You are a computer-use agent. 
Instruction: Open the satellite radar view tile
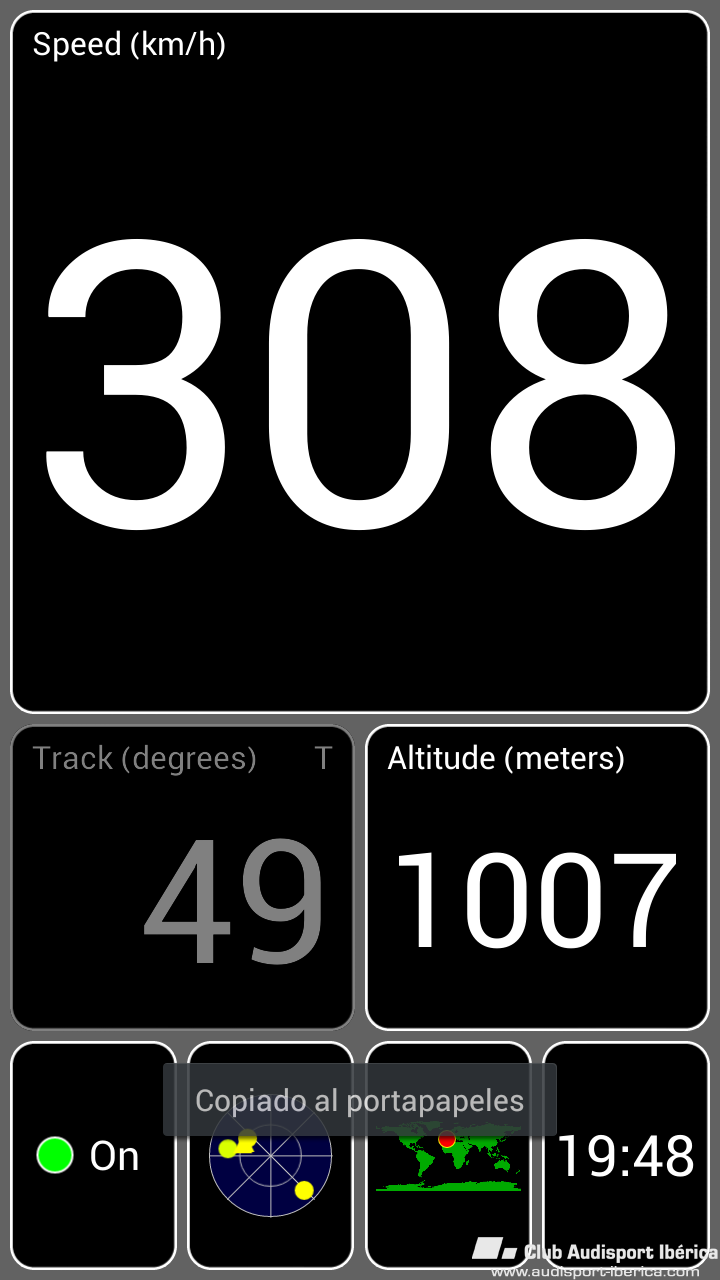click(271, 1155)
